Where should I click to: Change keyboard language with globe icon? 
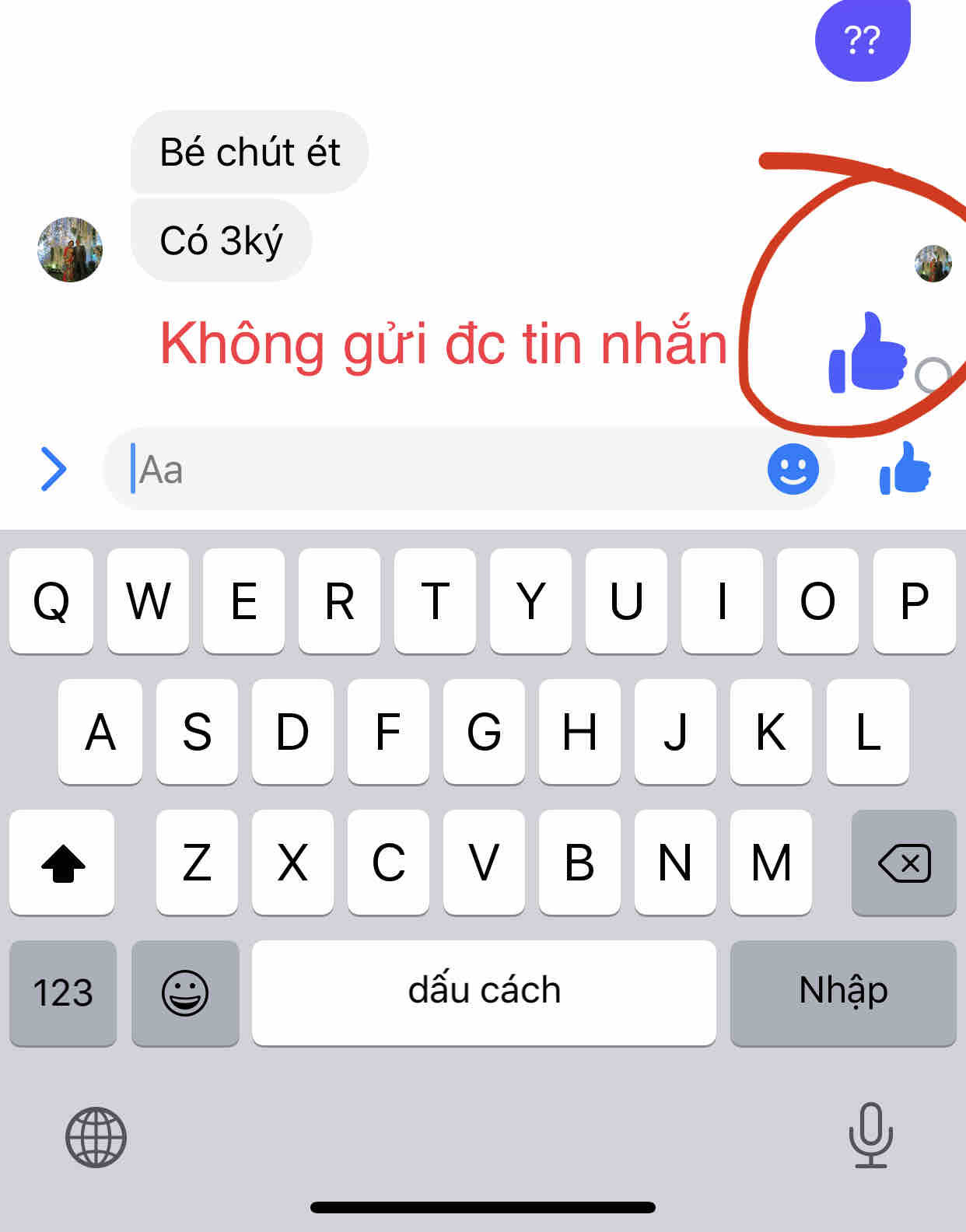96,1137
